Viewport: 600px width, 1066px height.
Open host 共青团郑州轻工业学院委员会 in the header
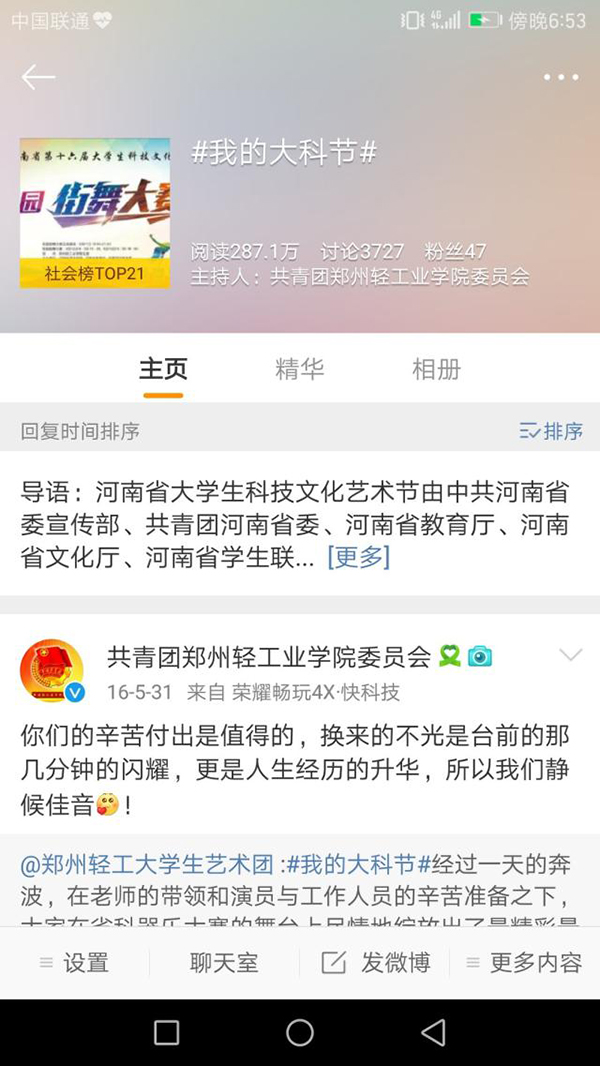(399, 277)
